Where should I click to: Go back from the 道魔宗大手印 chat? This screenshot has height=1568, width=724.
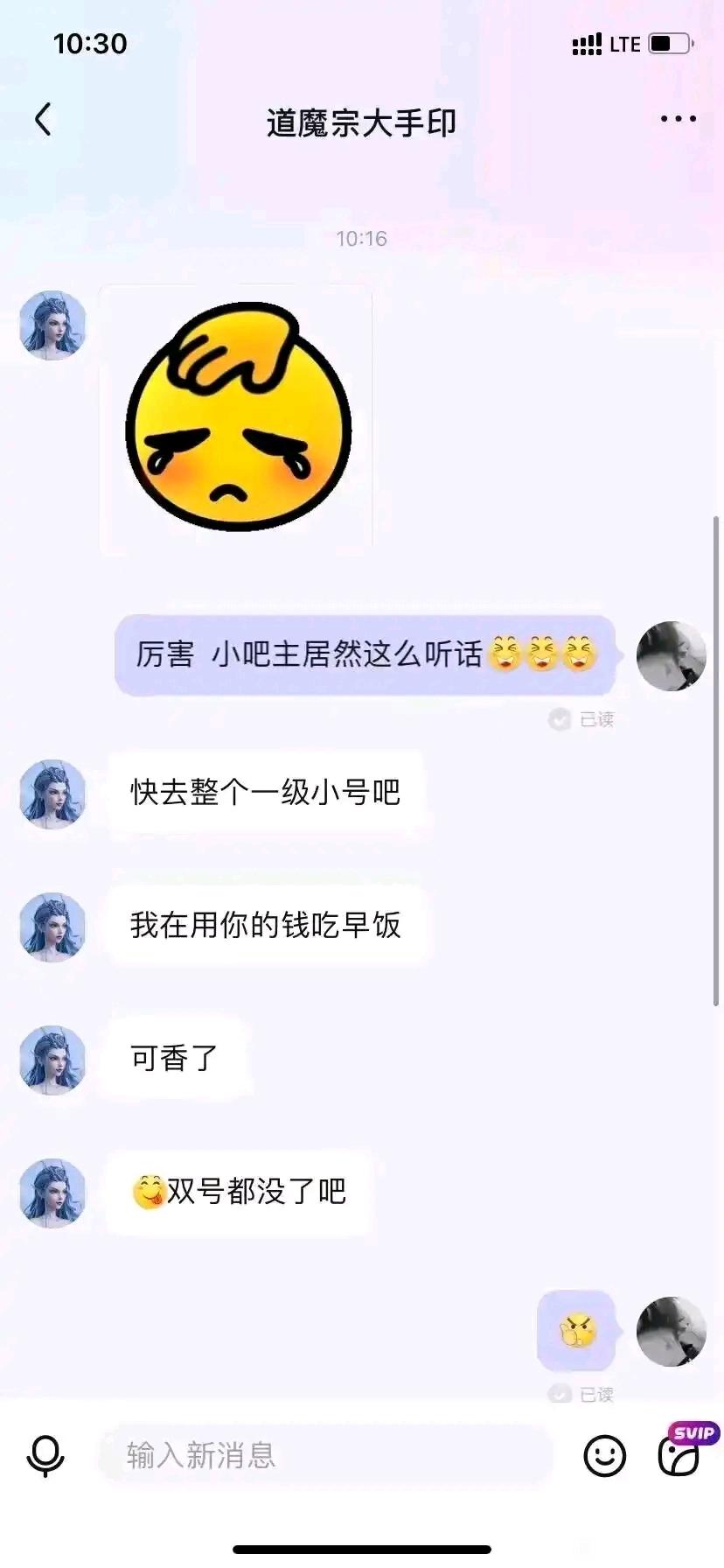43,119
